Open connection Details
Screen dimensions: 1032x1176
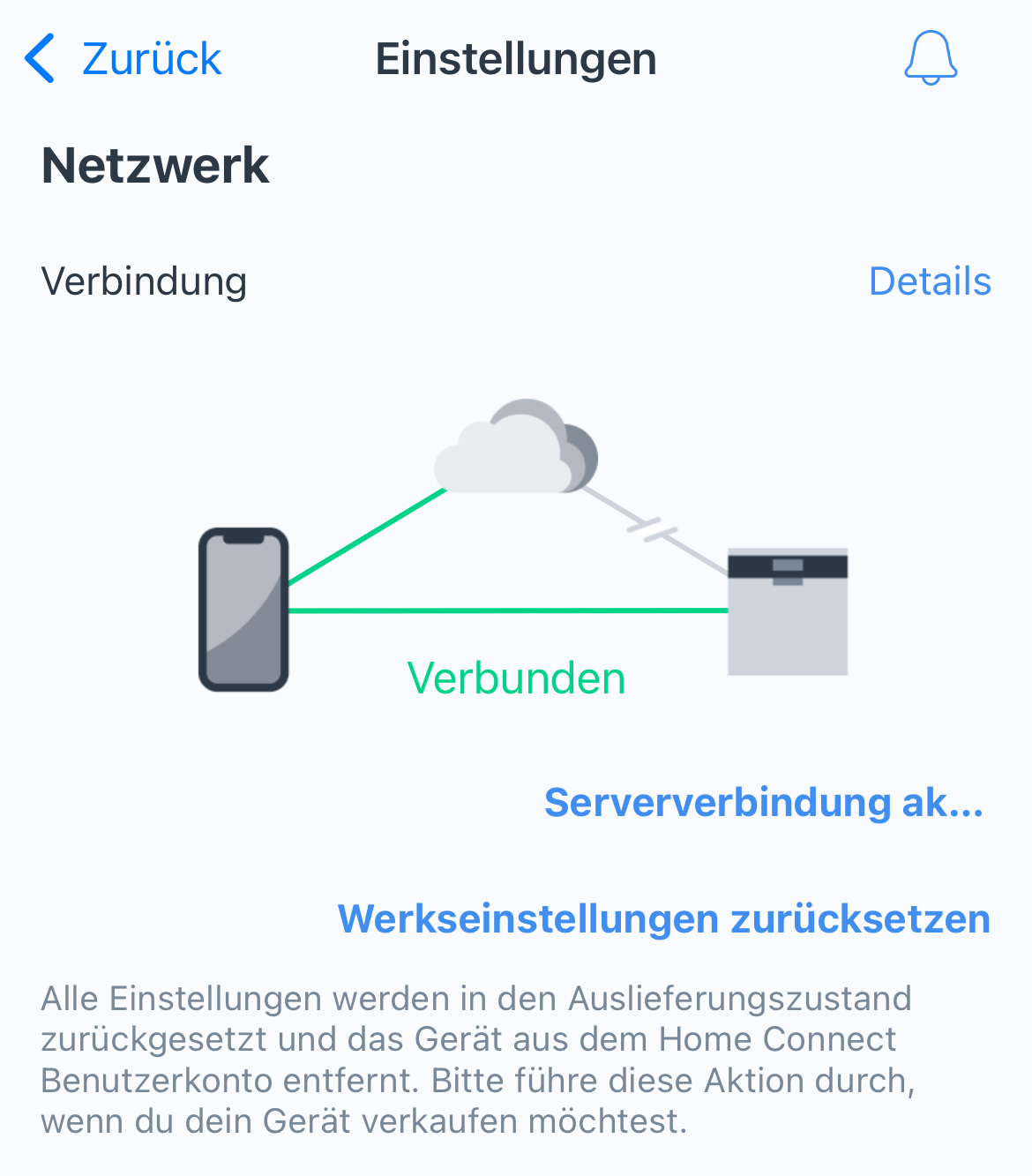(930, 281)
